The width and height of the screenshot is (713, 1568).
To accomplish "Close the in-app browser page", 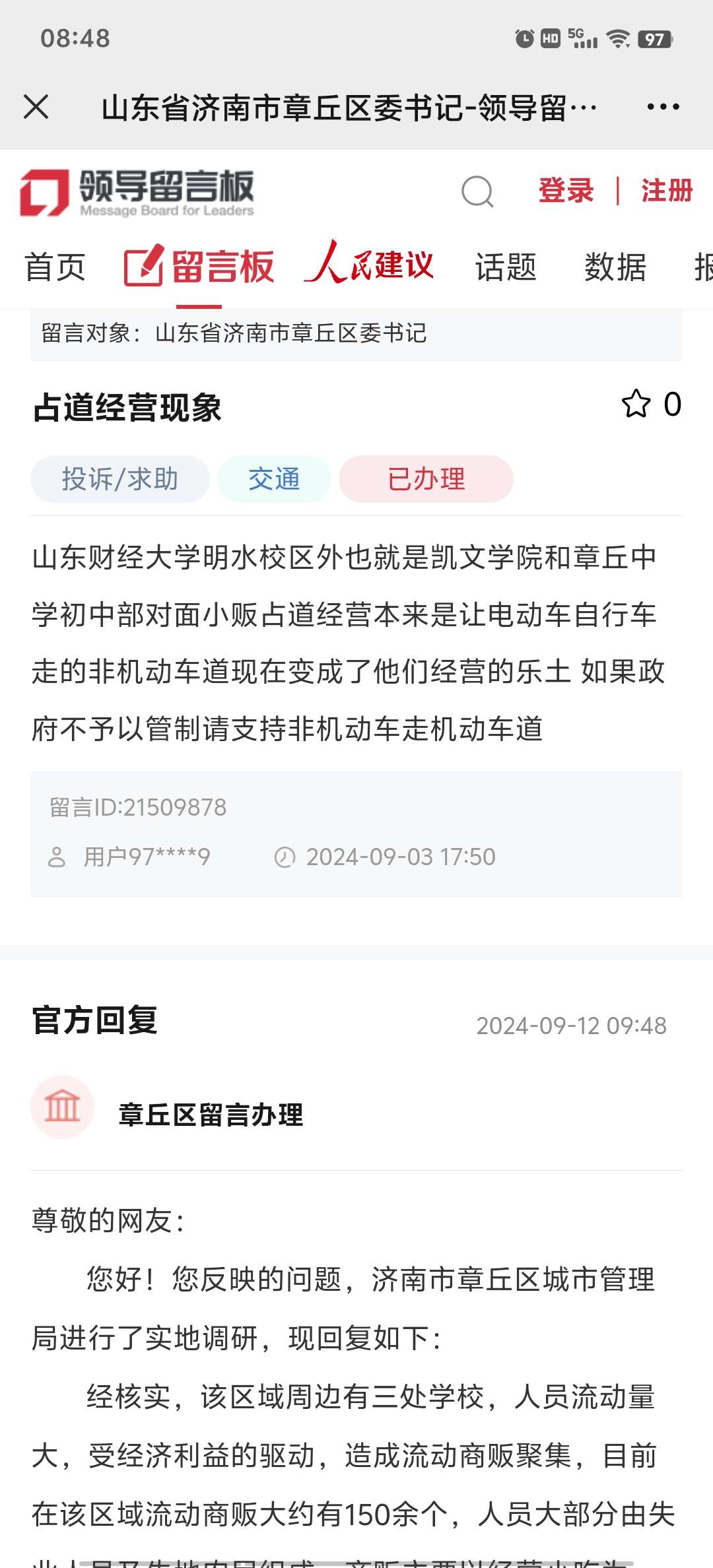I will coord(36,107).
